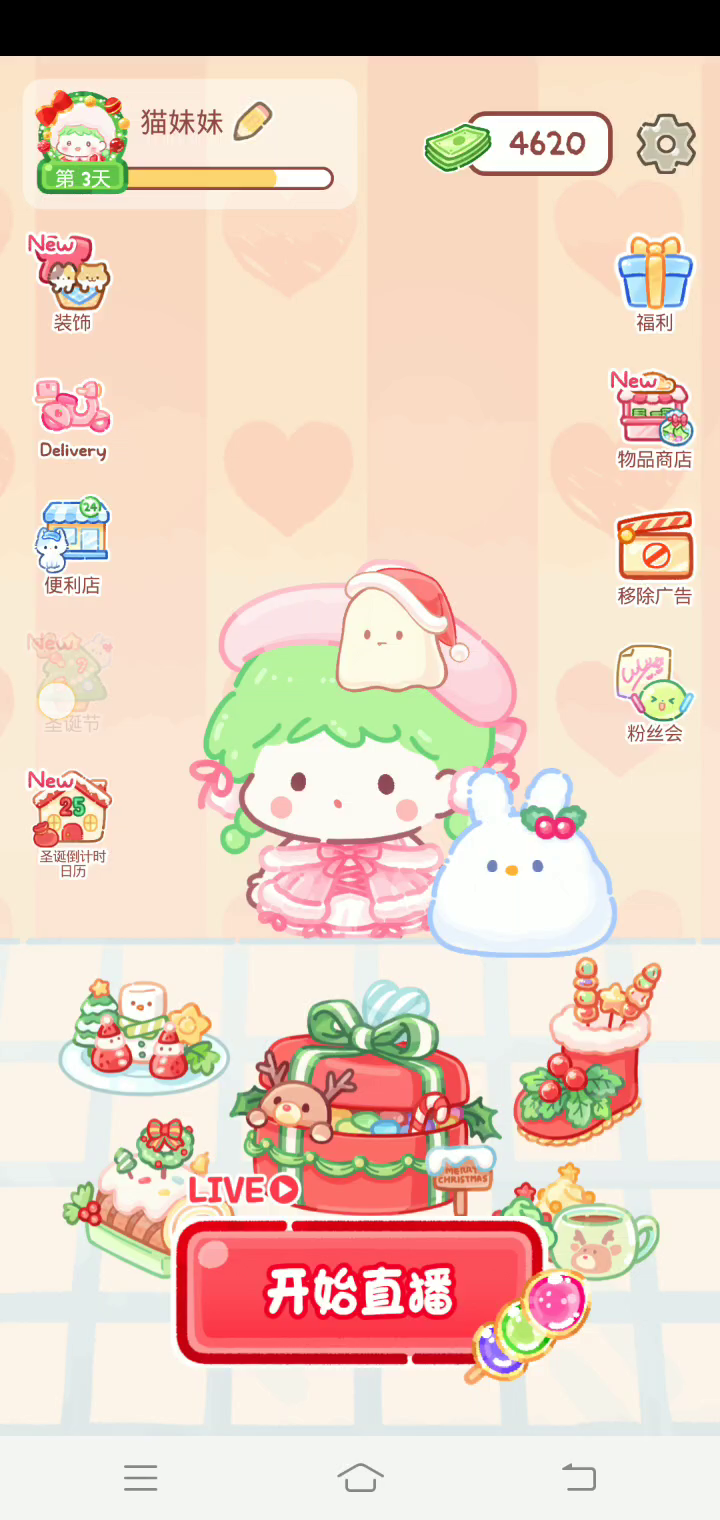The height and width of the screenshot is (1520, 720).
Task: Tap 移除广告 to remove ads
Action: click(x=655, y=557)
